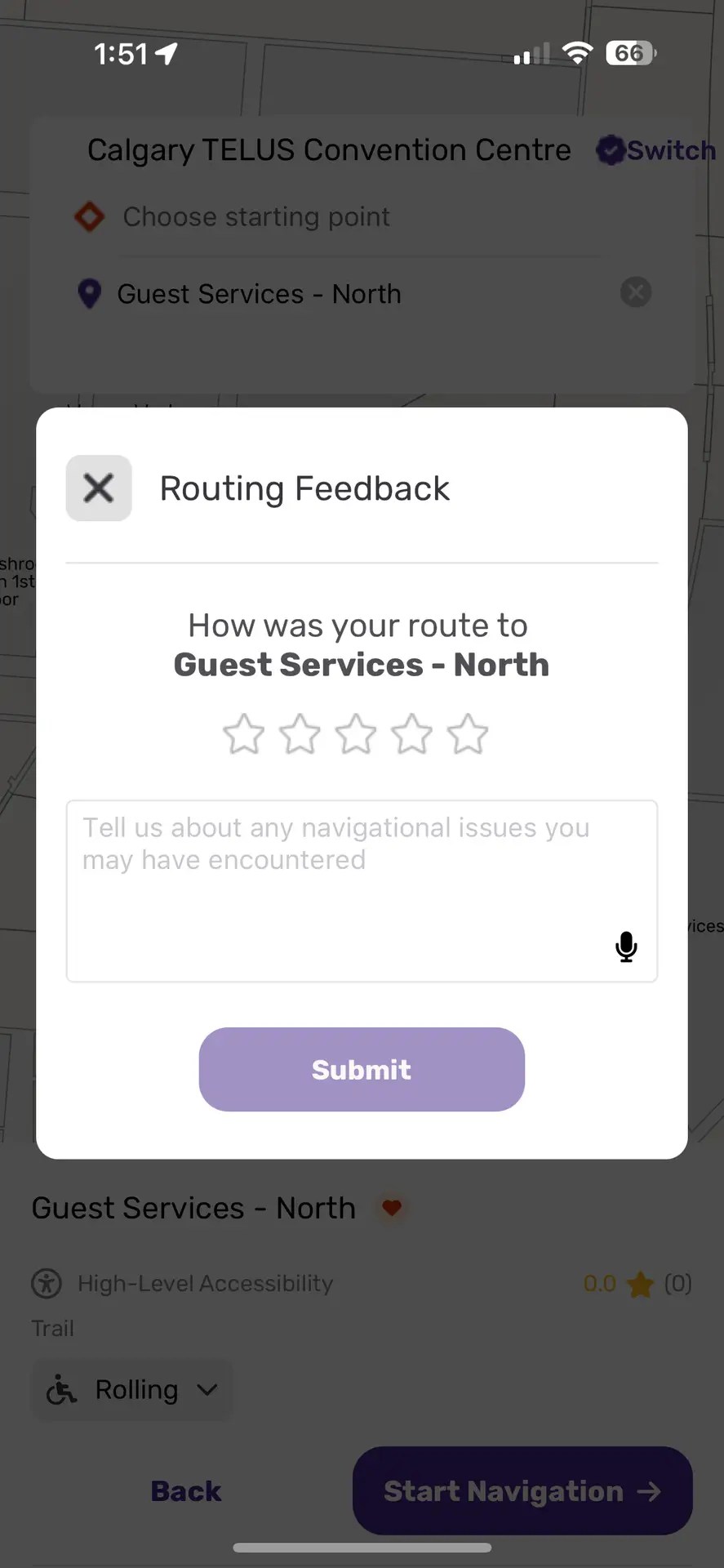Rate the route one star
The height and width of the screenshot is (1568, 724).
click(244, 734)
